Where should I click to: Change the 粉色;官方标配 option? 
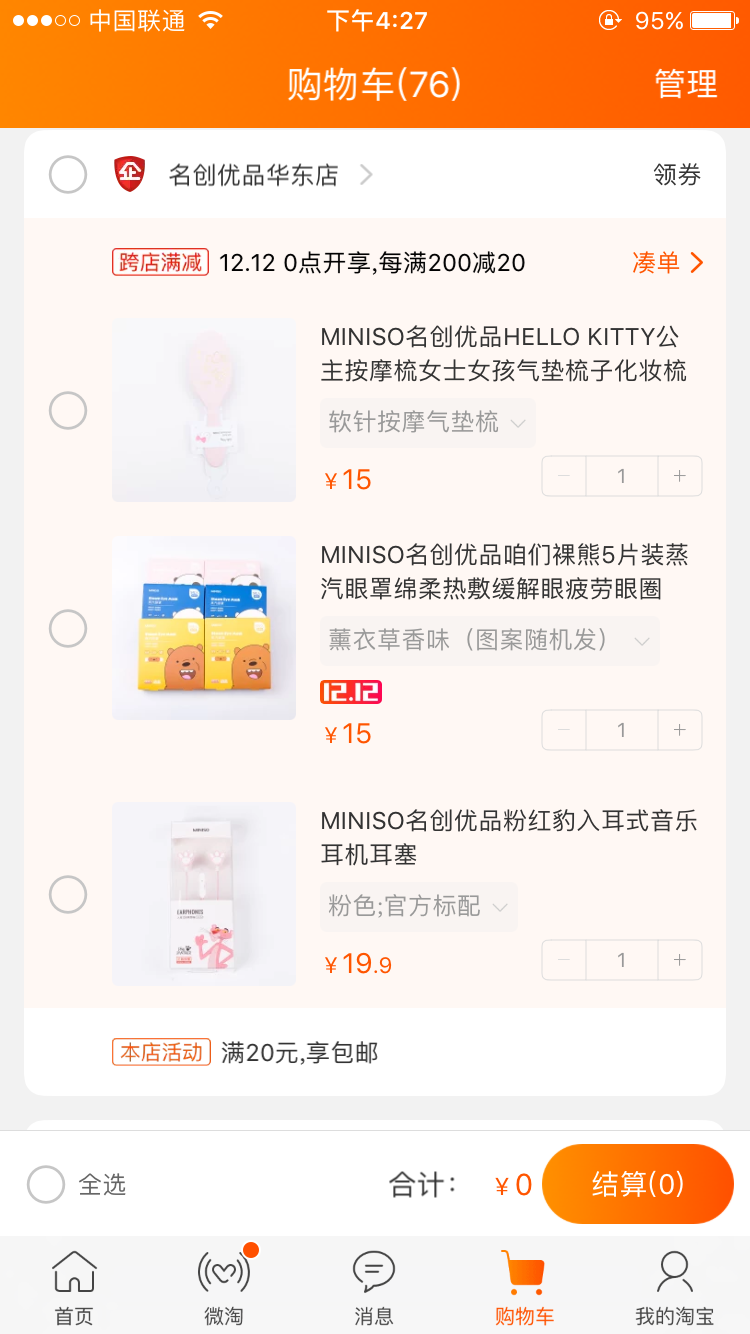click(419, 906)
